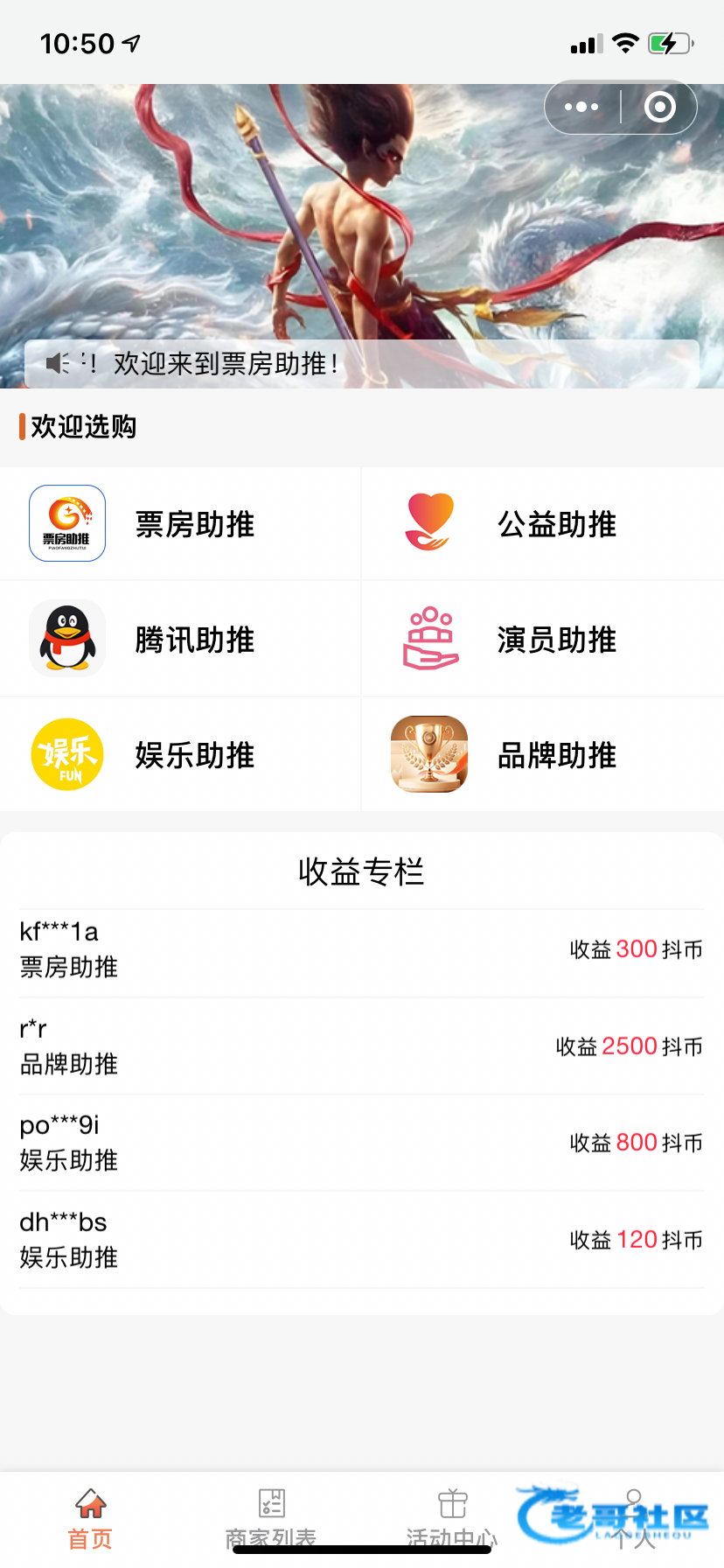Tap the 欢迎来到票房助推 announcement bar
Screen dimensions: 724x1568
362,363
